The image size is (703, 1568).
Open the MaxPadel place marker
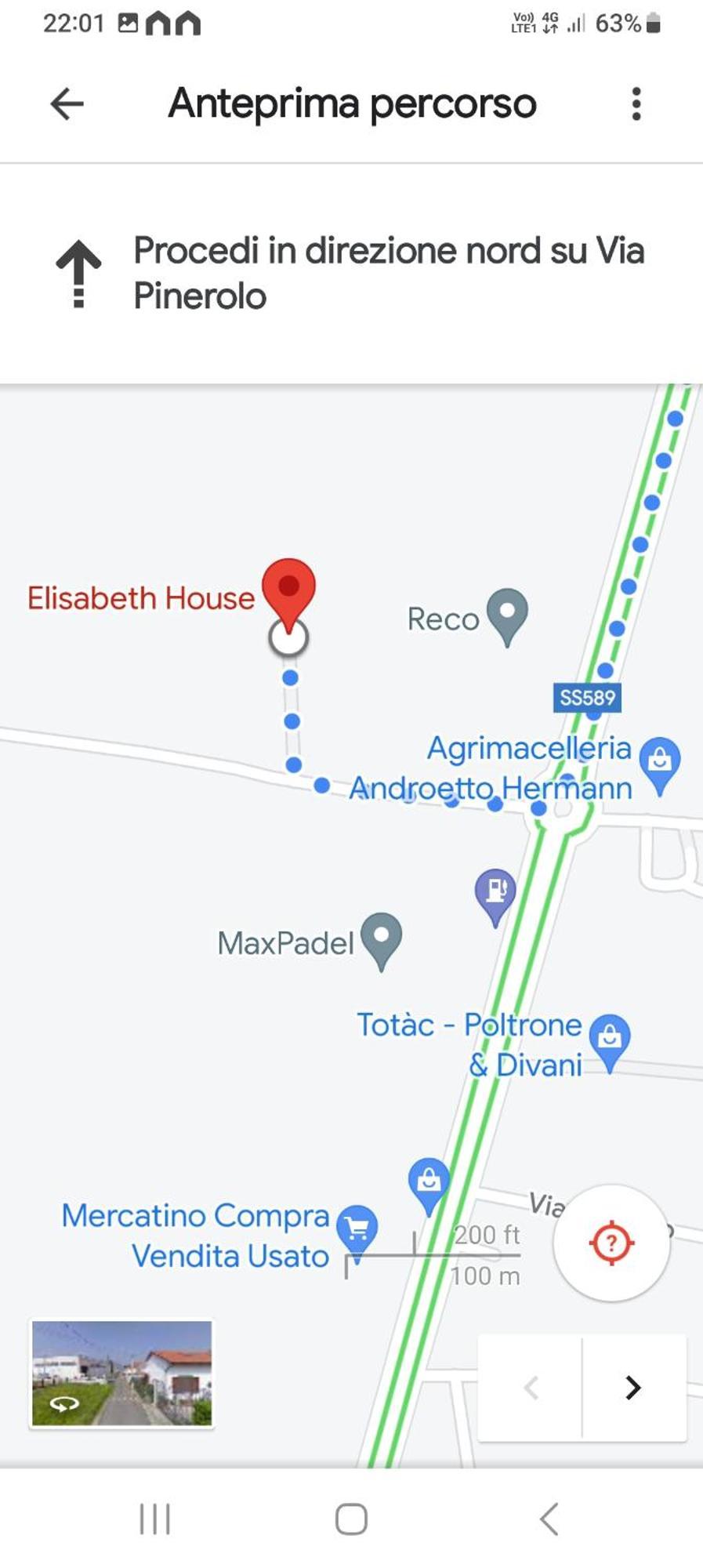(x=381, y=938)
